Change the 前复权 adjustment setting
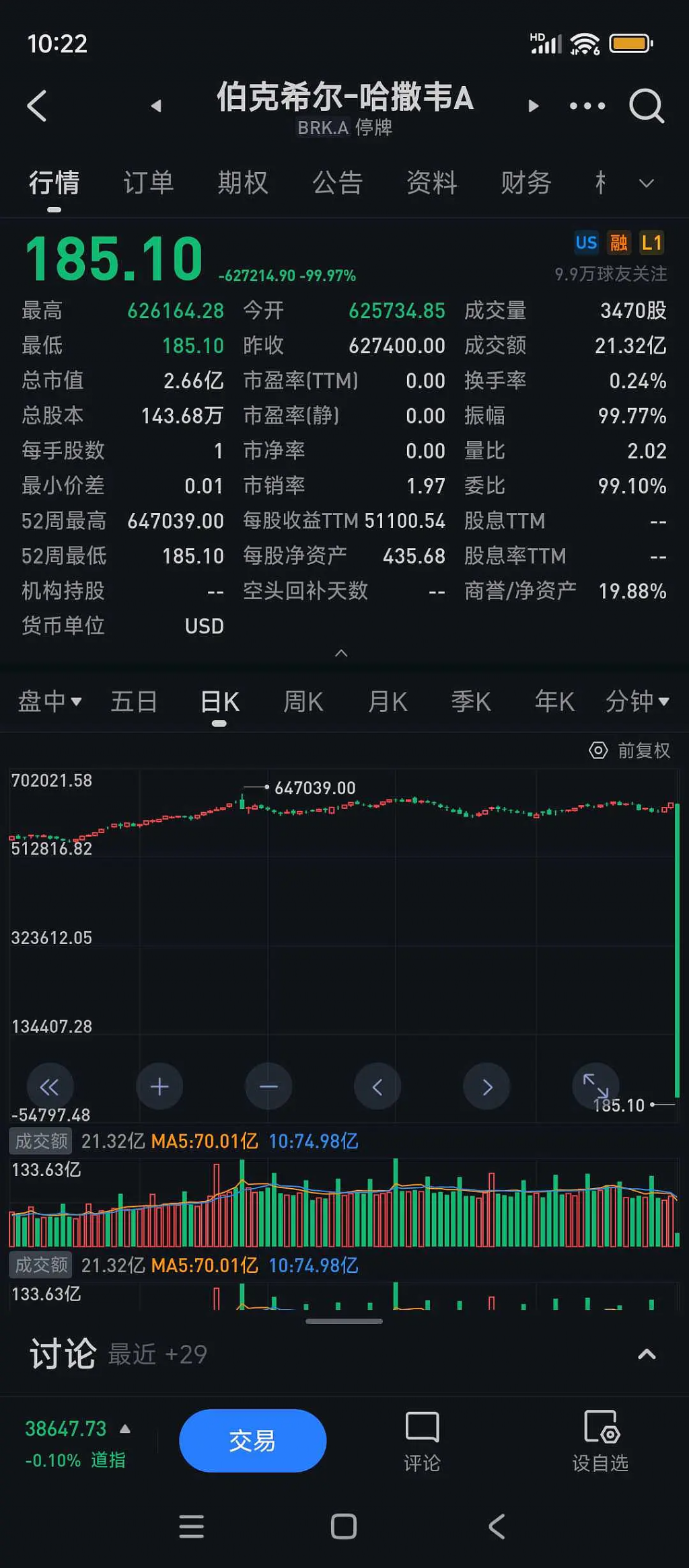Screen dimensions: 689x1568 (630, 750)
